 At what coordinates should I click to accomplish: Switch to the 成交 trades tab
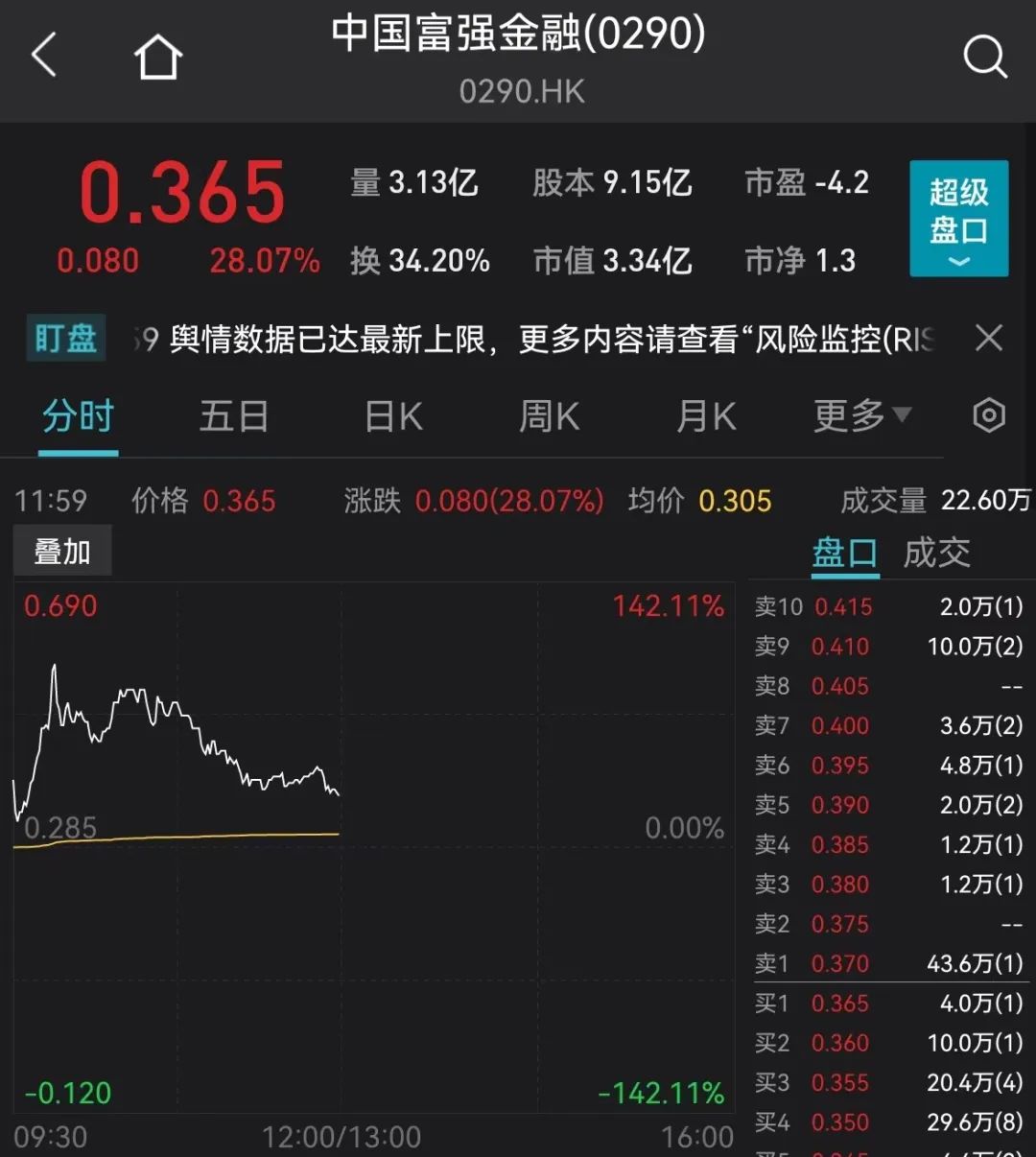[936, 554]
